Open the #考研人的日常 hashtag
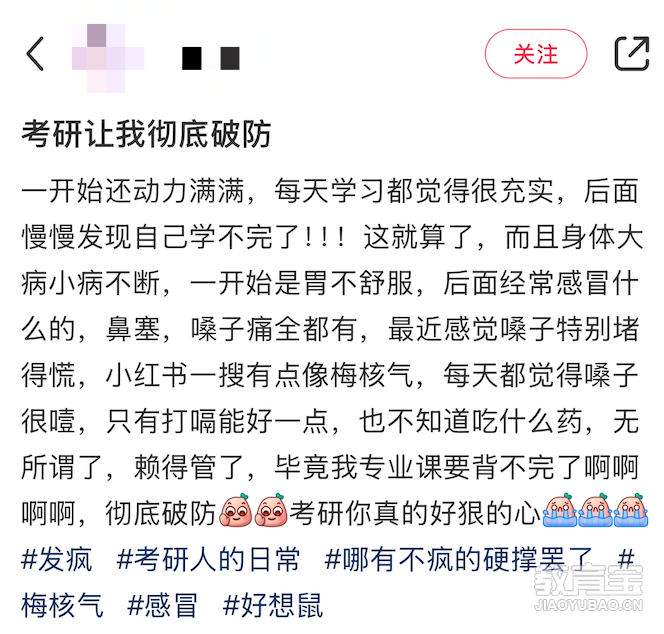Viewport: 664px width, 634px height. pyautogui.click(x=208, y=559)
